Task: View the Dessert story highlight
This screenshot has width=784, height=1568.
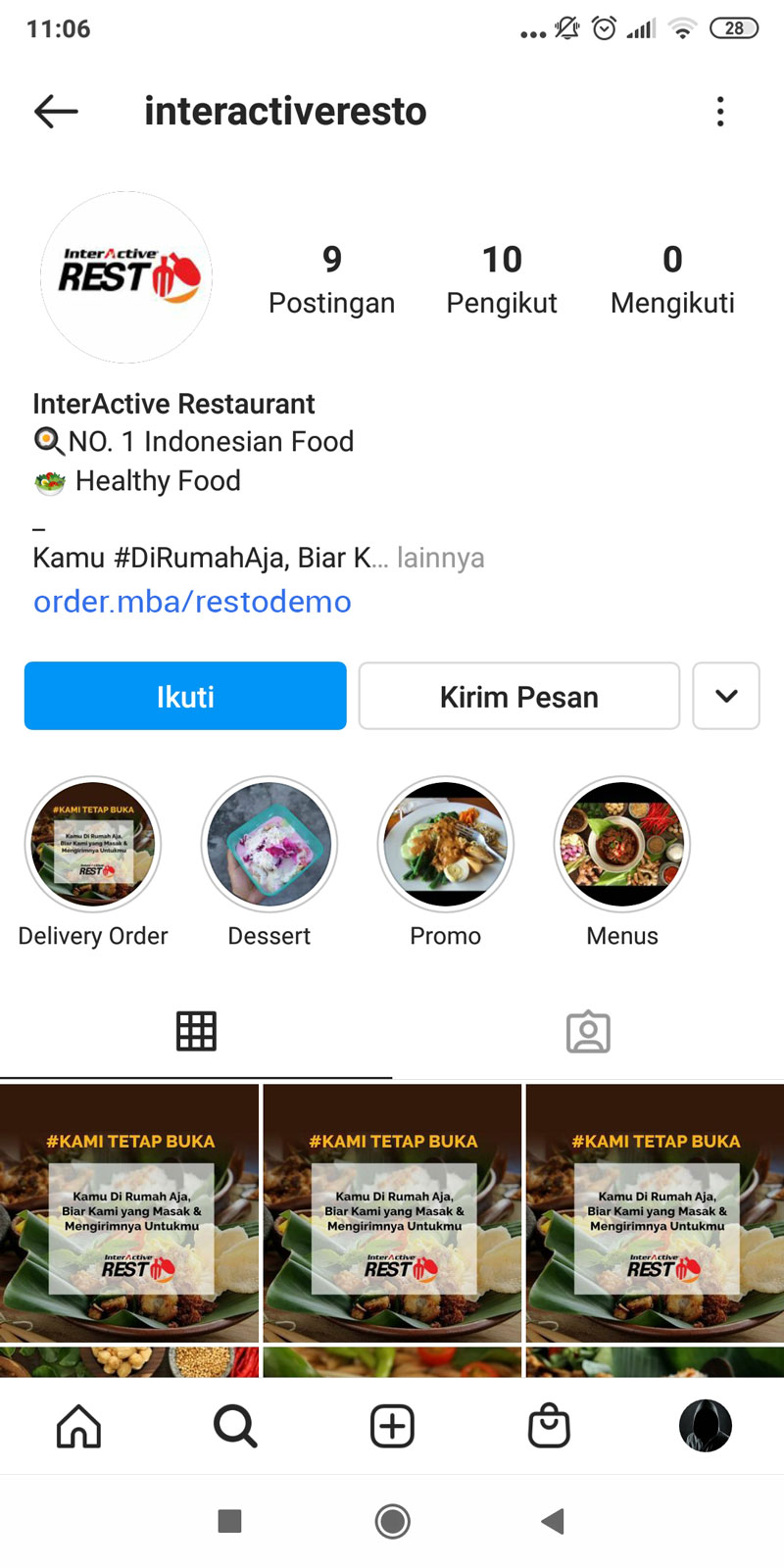Action: coord(269,844)
